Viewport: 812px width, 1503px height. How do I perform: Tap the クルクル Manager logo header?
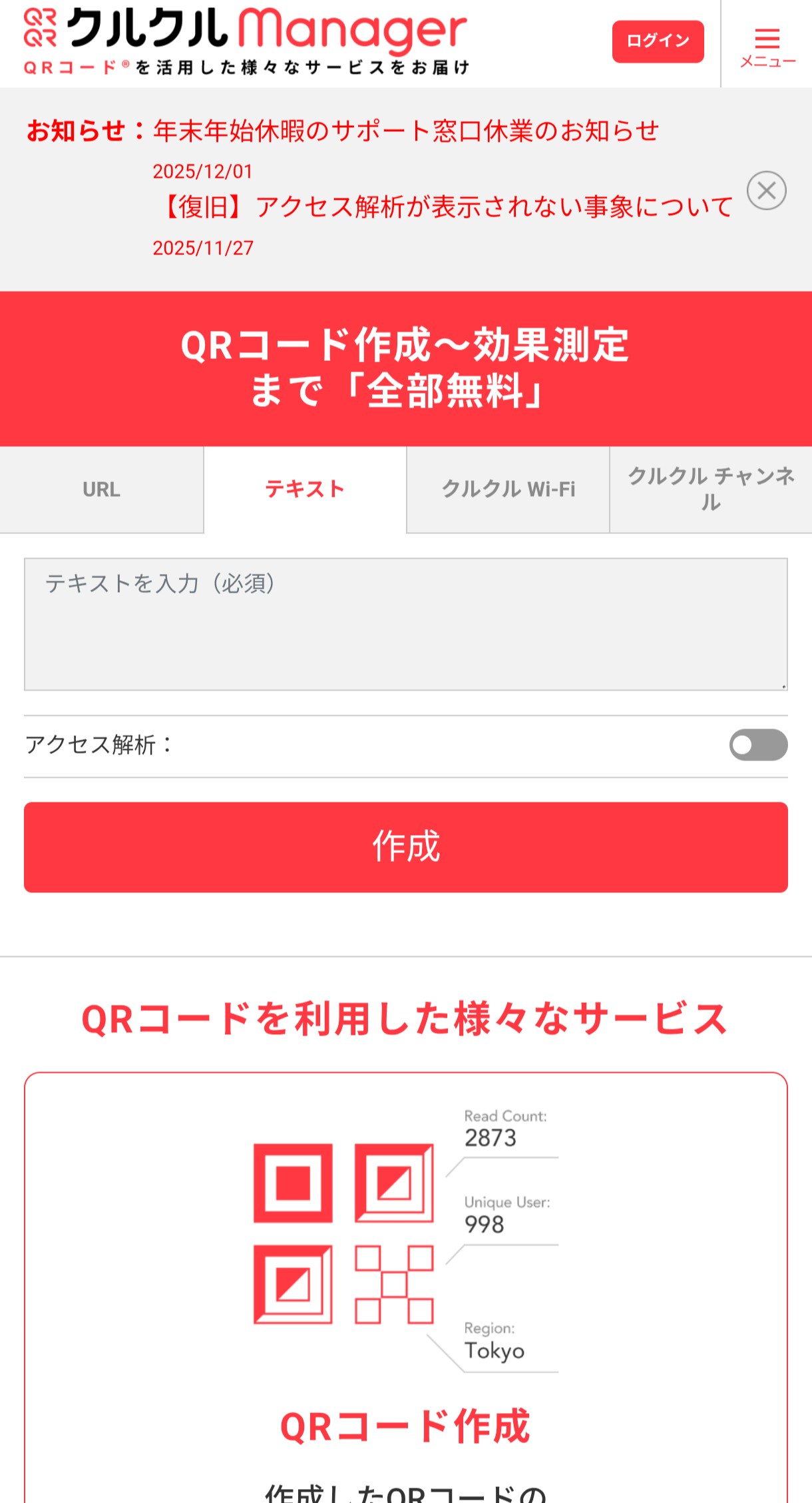[x=246, y=41]
